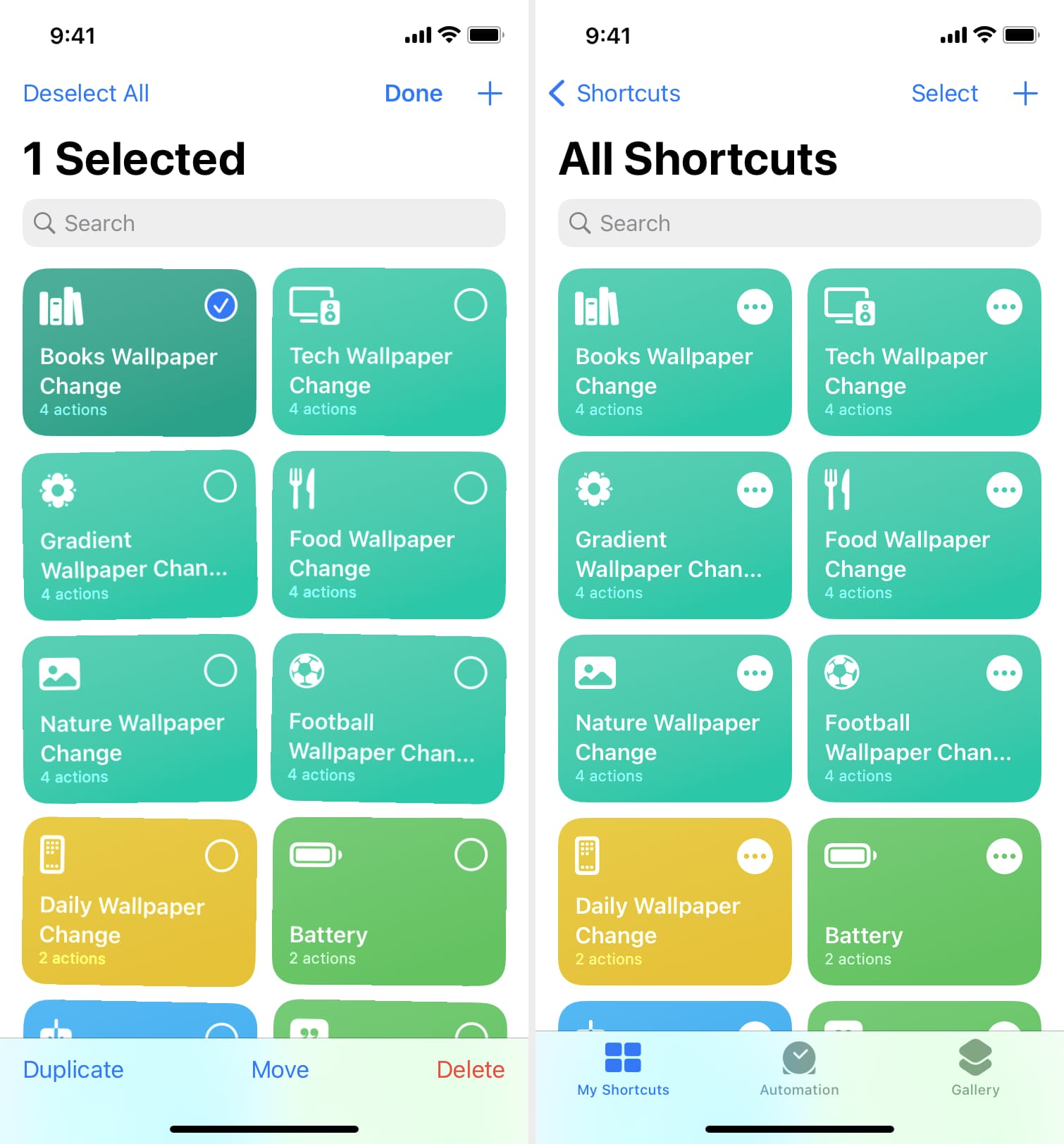The height and width of the screenshot is (1144, 1064).
Task: Open Daily Wallpaper Change ellipsis menu
Action: coord(755,856)
